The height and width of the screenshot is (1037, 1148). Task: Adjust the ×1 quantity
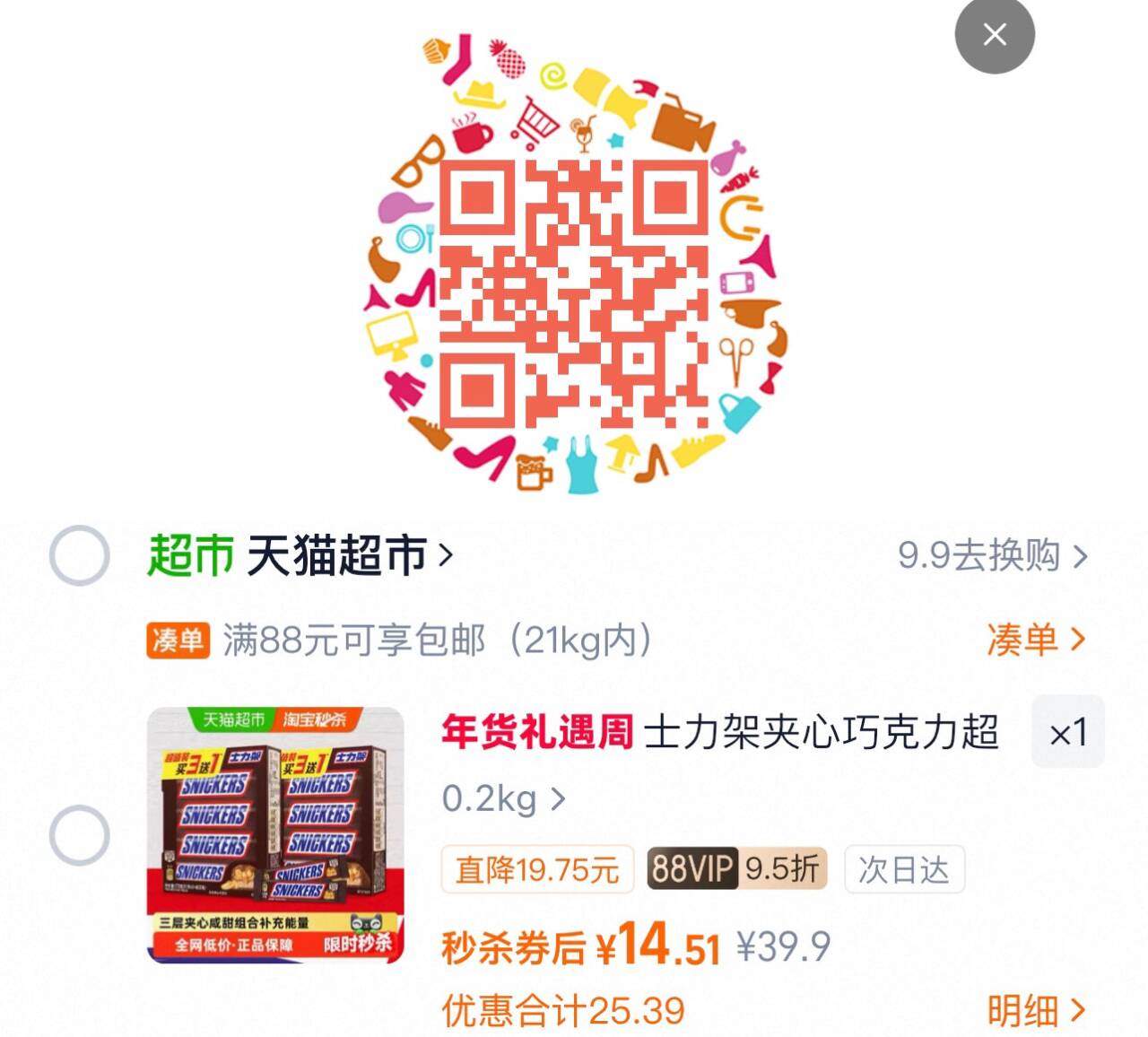click(x=1067, y=732)
